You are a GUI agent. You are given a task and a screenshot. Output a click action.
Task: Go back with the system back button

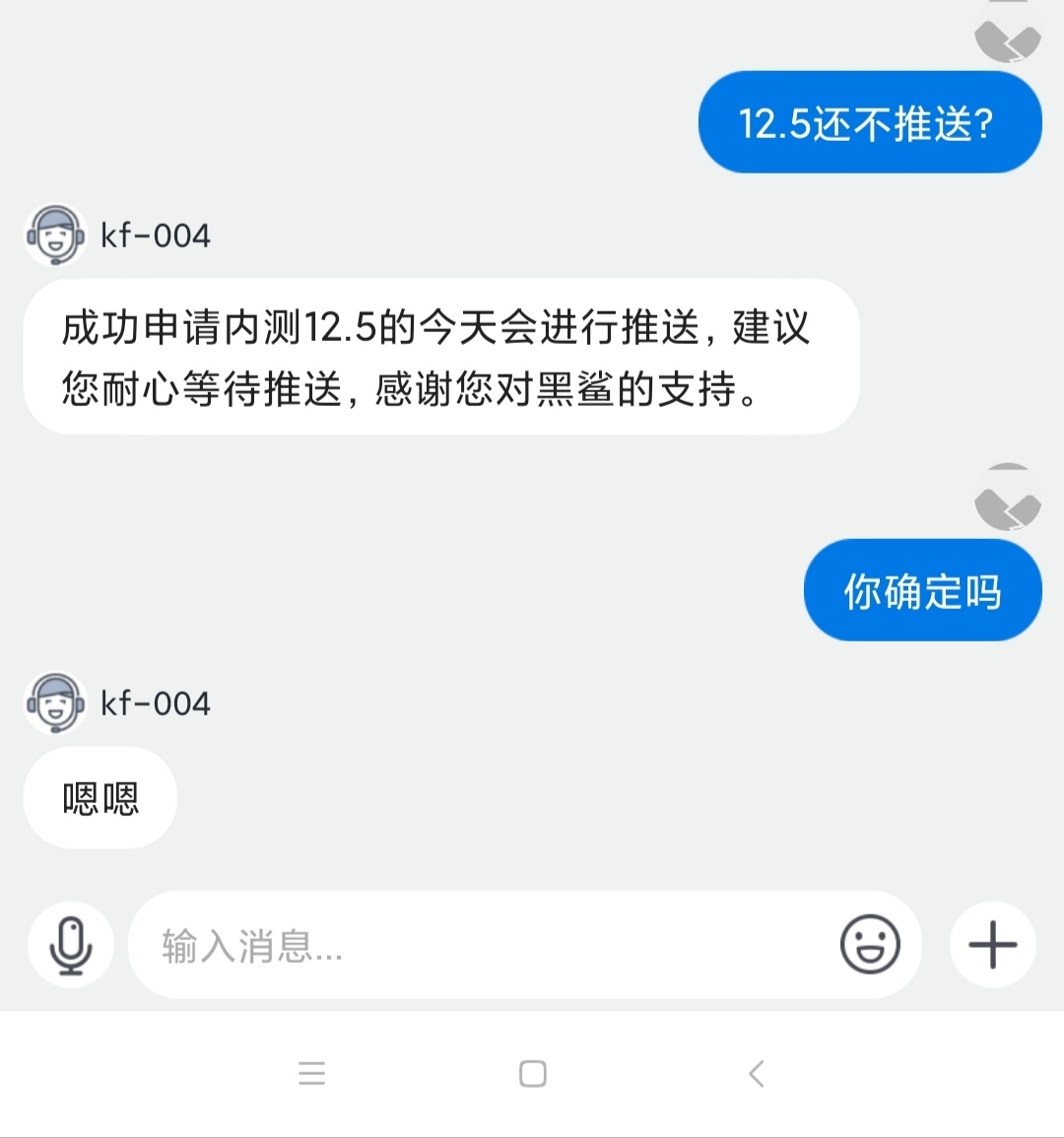tap(756, 1073)
